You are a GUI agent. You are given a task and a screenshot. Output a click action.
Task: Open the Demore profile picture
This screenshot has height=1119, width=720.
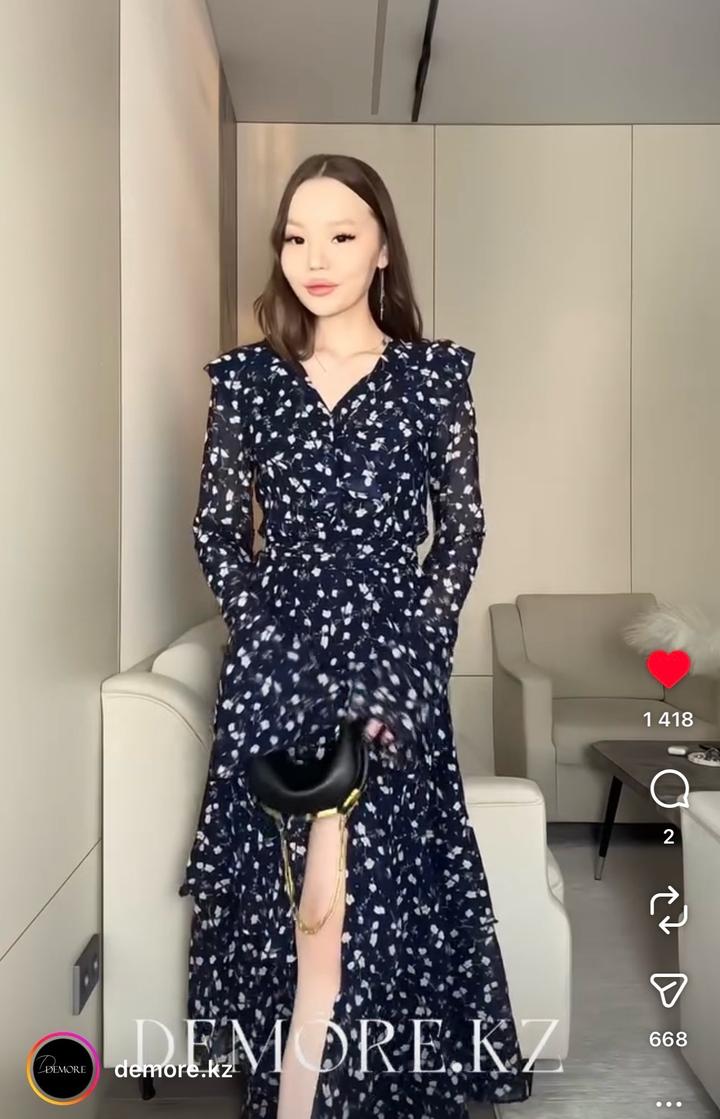[x=63, y=1069]
